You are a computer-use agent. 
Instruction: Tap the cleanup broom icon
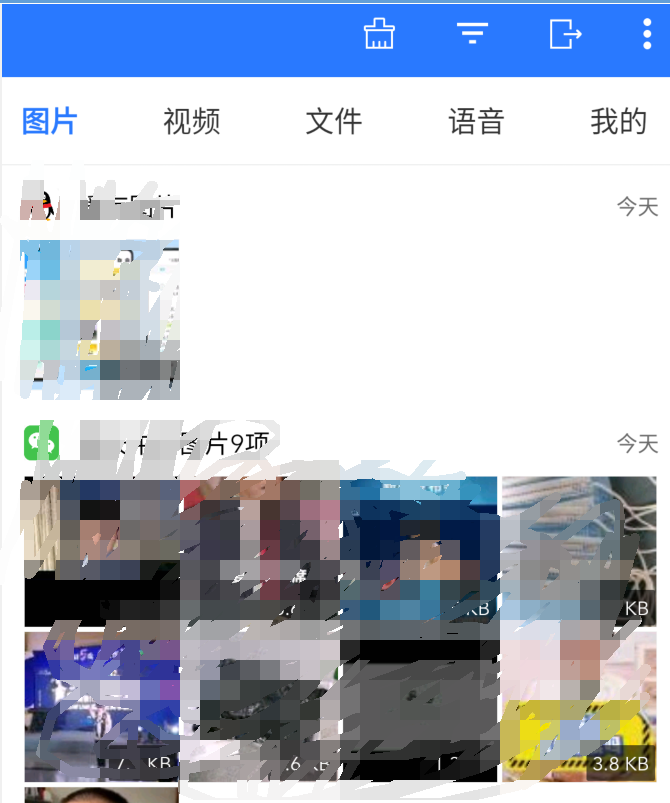tap(379, 34)
